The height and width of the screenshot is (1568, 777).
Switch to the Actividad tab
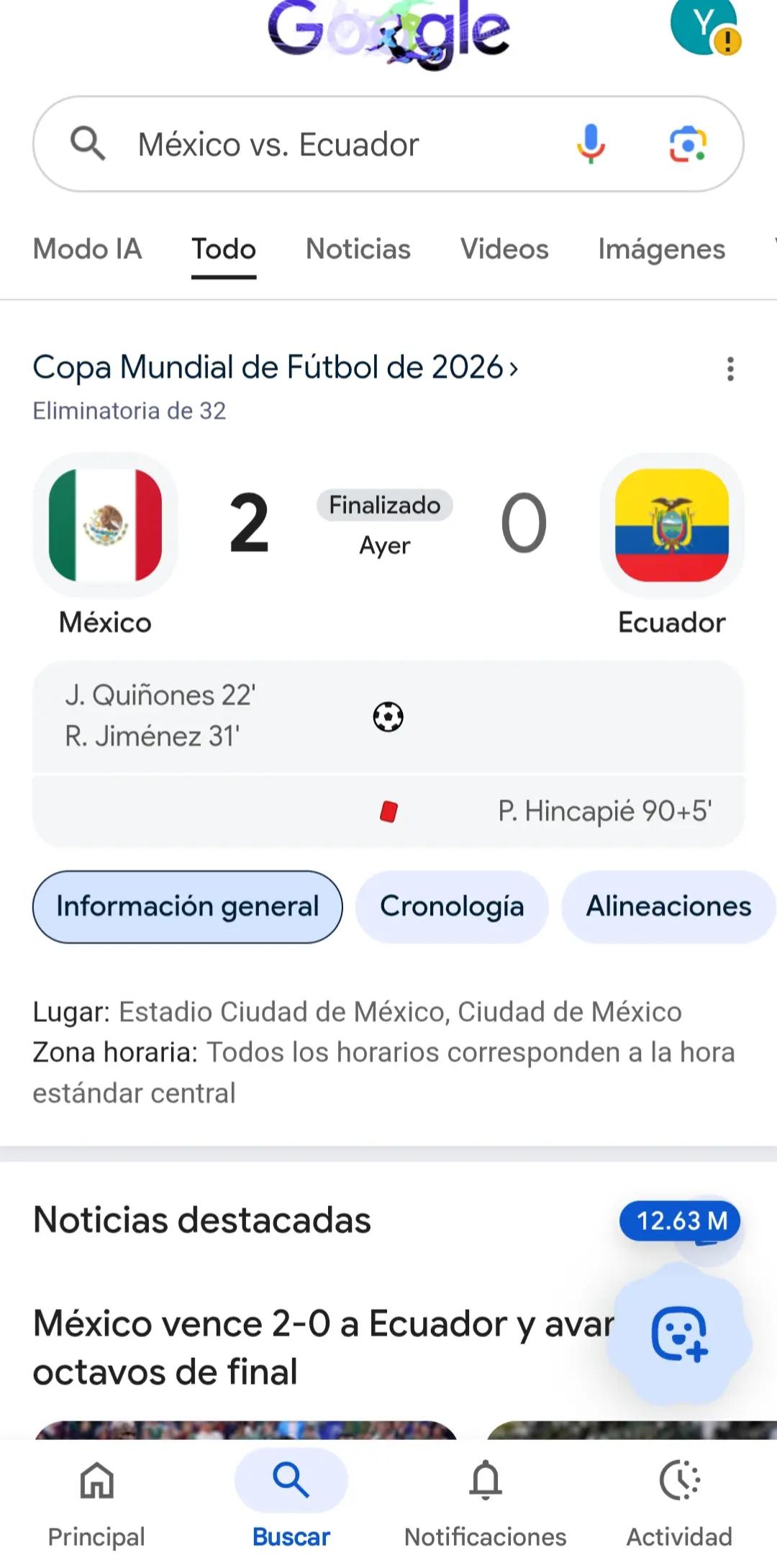679,1503
